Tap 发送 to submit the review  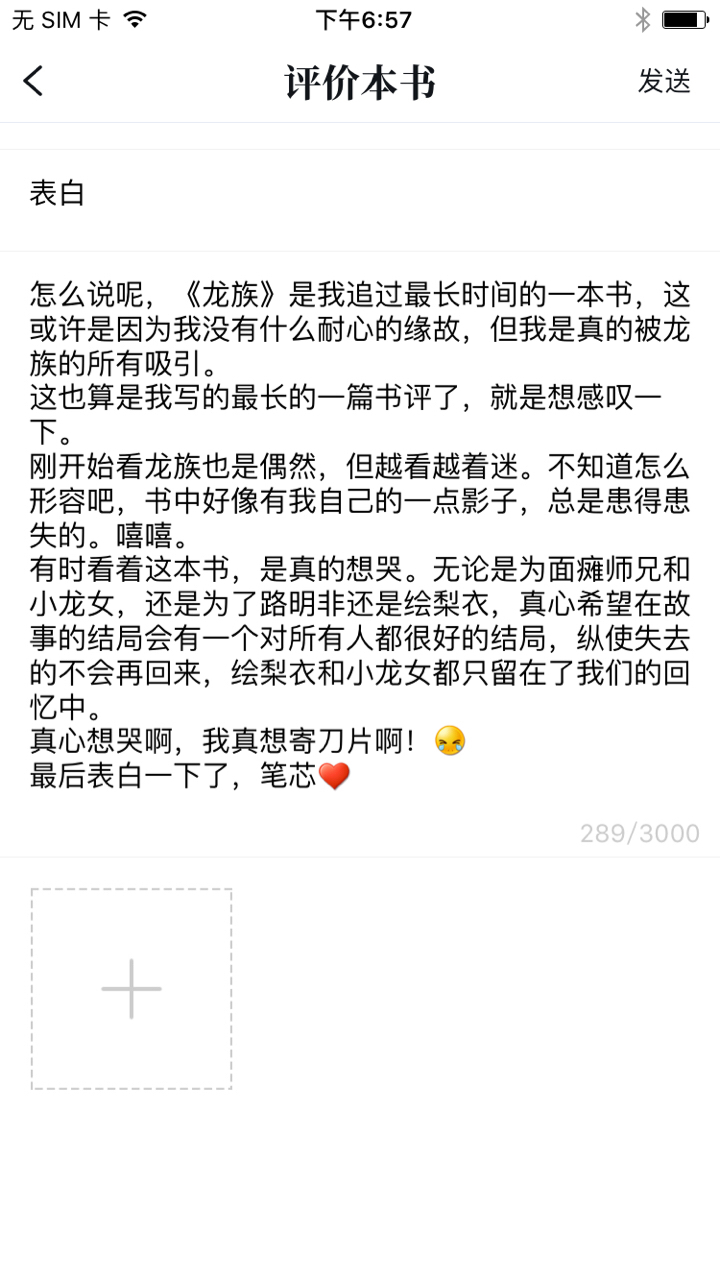[664, 81]
